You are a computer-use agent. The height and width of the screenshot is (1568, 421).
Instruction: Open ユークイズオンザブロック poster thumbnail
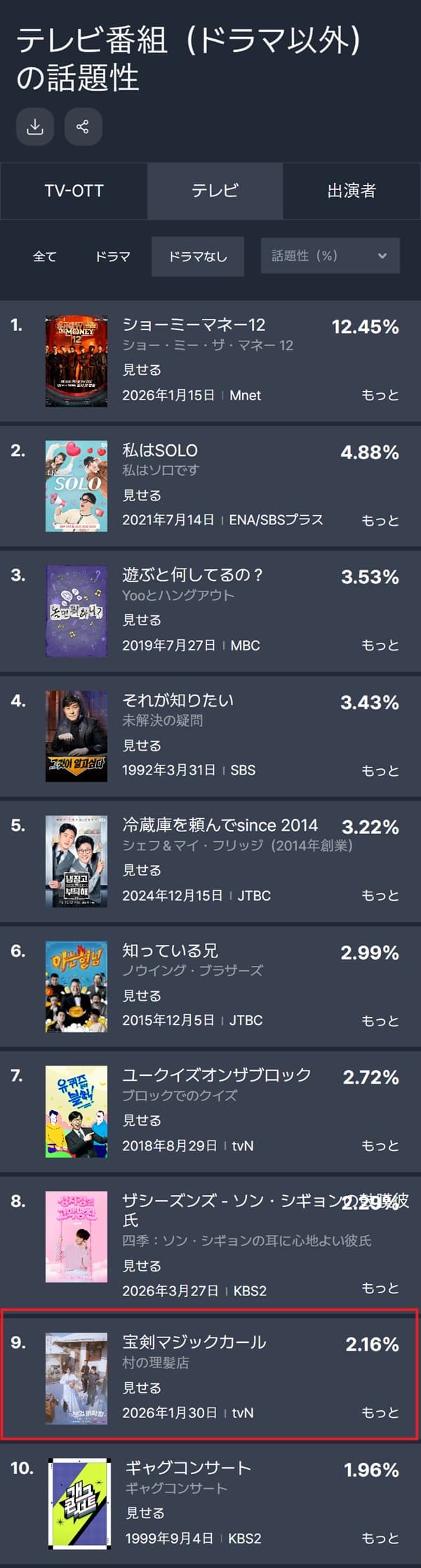pyautogui.click(x=76, y=1112)
